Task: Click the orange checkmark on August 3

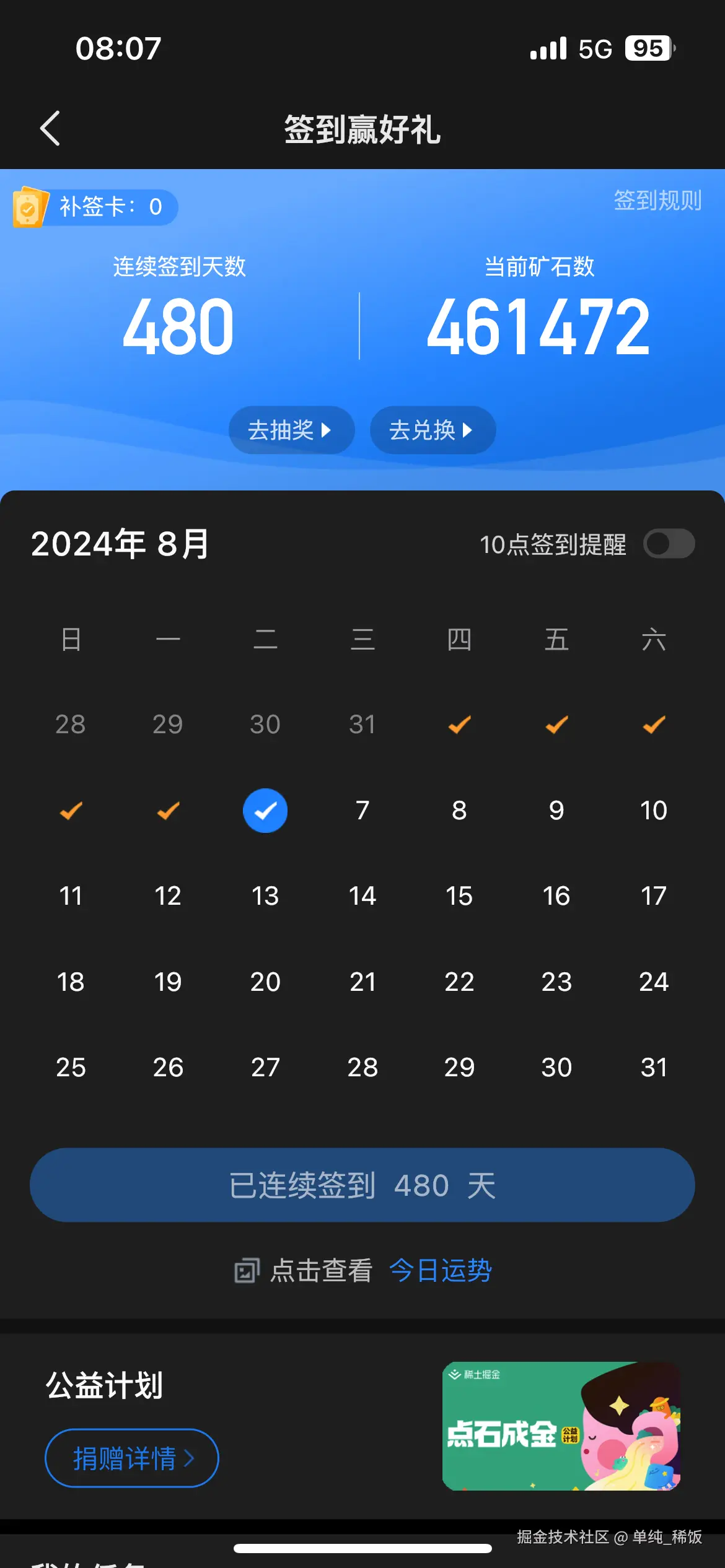Action: coord(653,725)
